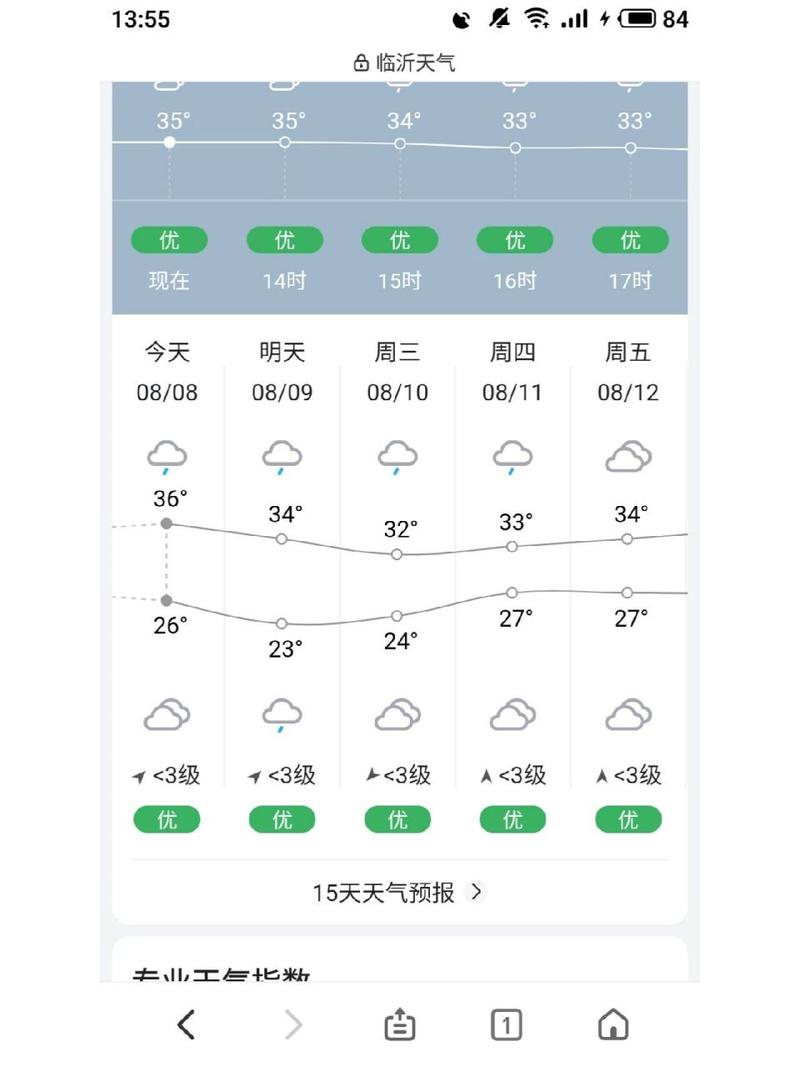Tap the forward navigation chevron
Viewport: 800px width, 1067px height.
(x=291, y=1024)
